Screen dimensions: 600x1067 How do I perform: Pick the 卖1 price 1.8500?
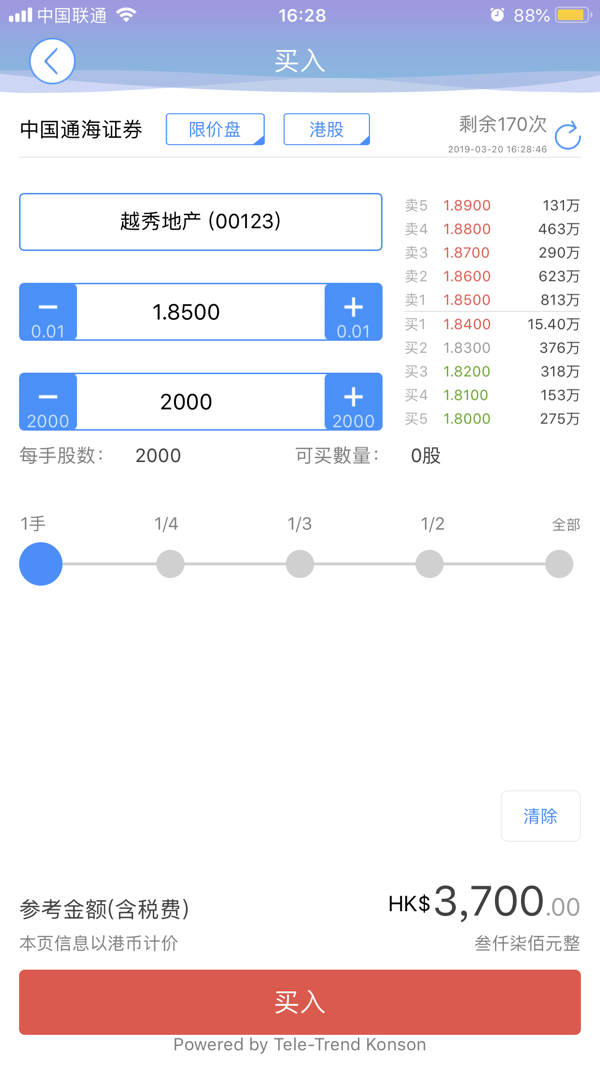click(467, 300)
